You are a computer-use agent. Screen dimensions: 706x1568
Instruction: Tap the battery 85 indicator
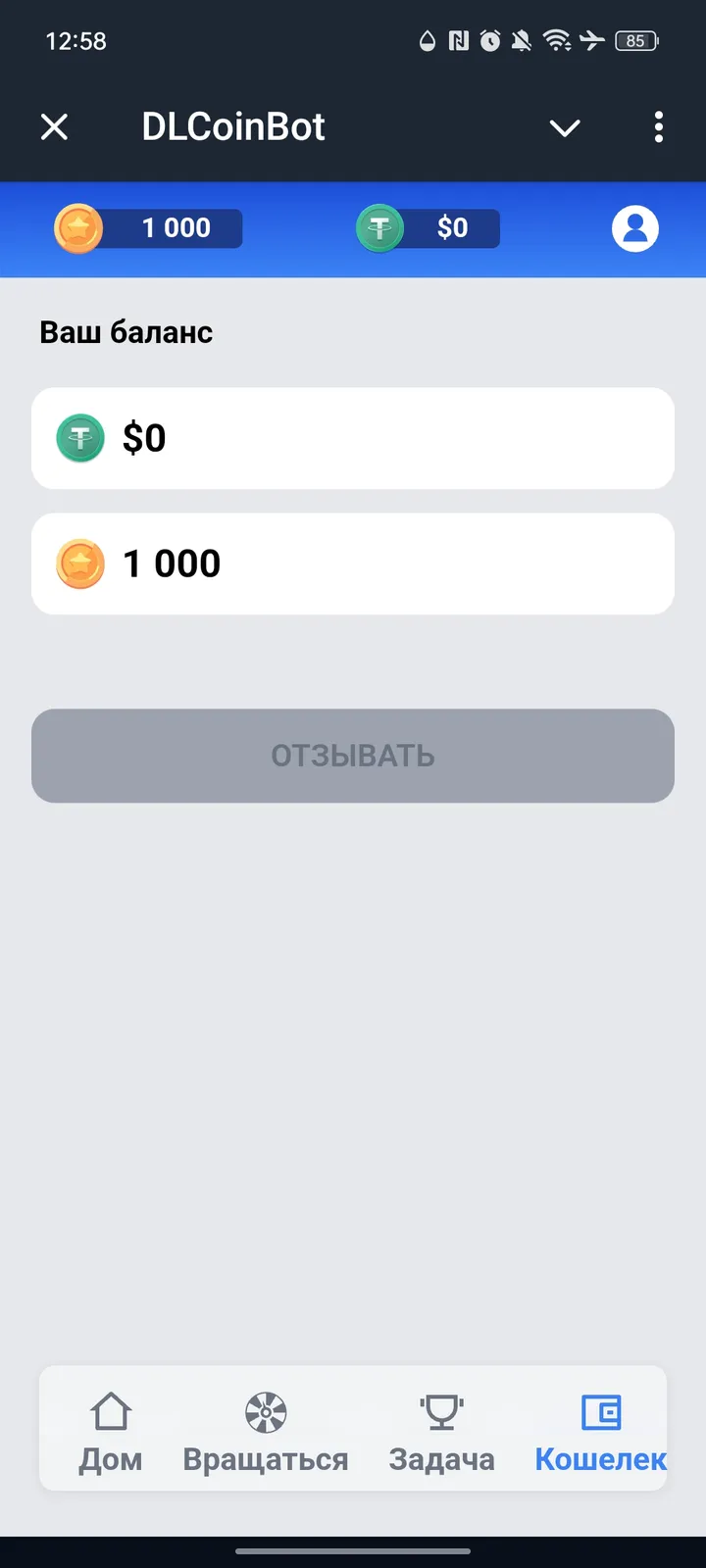pos(635,40)
